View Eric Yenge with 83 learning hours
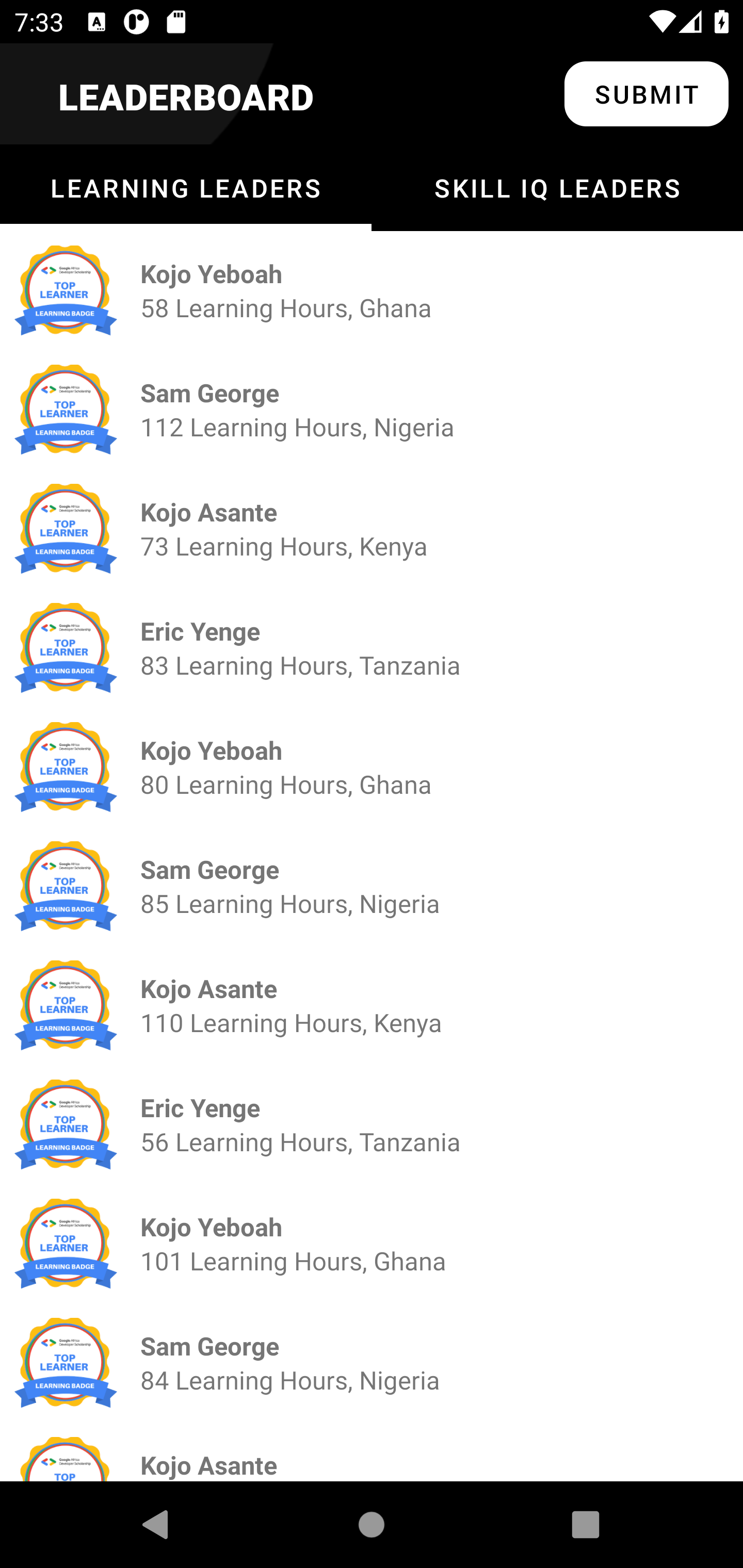The height and width of the screenshot is (1568, 743). point(372,648)
